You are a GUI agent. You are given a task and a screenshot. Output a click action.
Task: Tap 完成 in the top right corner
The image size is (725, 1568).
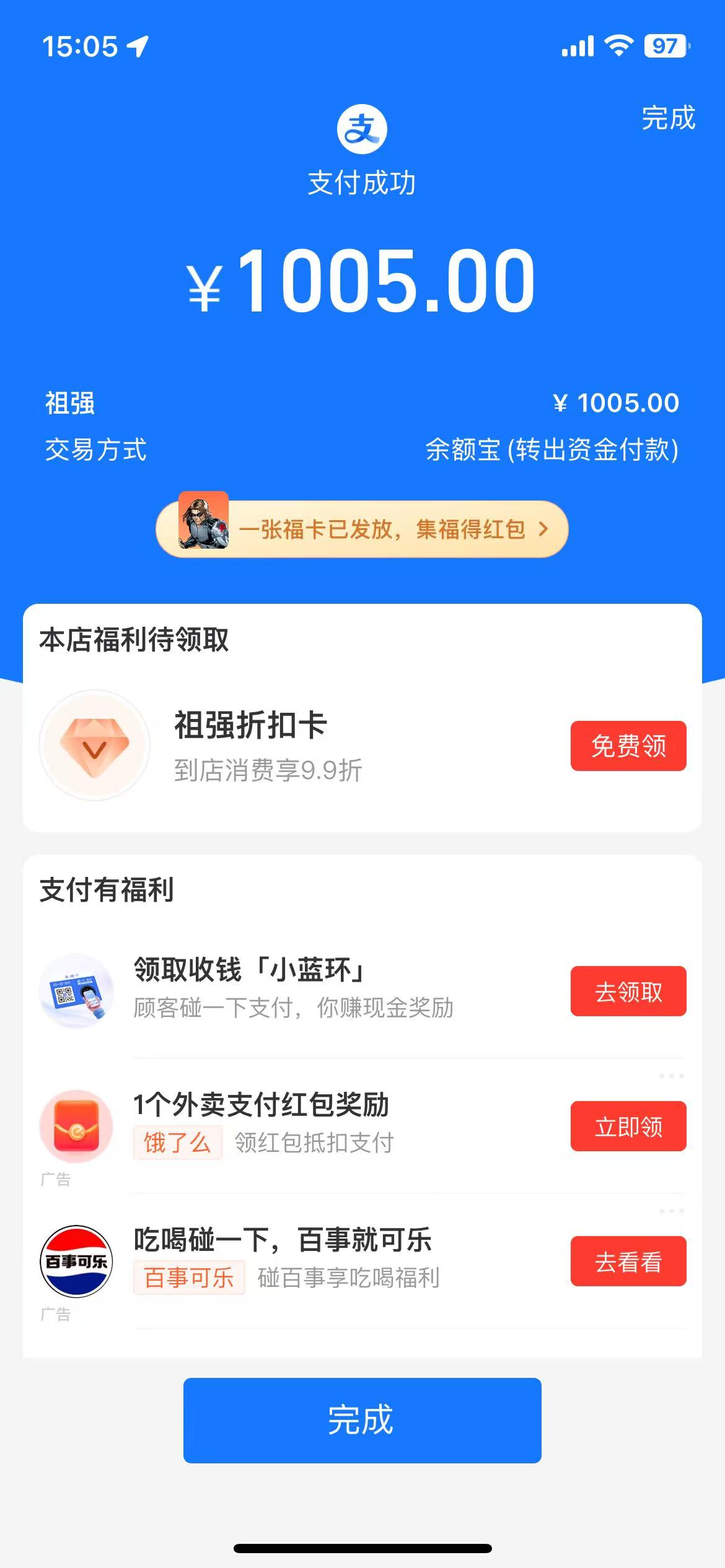pyautogui.click(x=668, y=118)
